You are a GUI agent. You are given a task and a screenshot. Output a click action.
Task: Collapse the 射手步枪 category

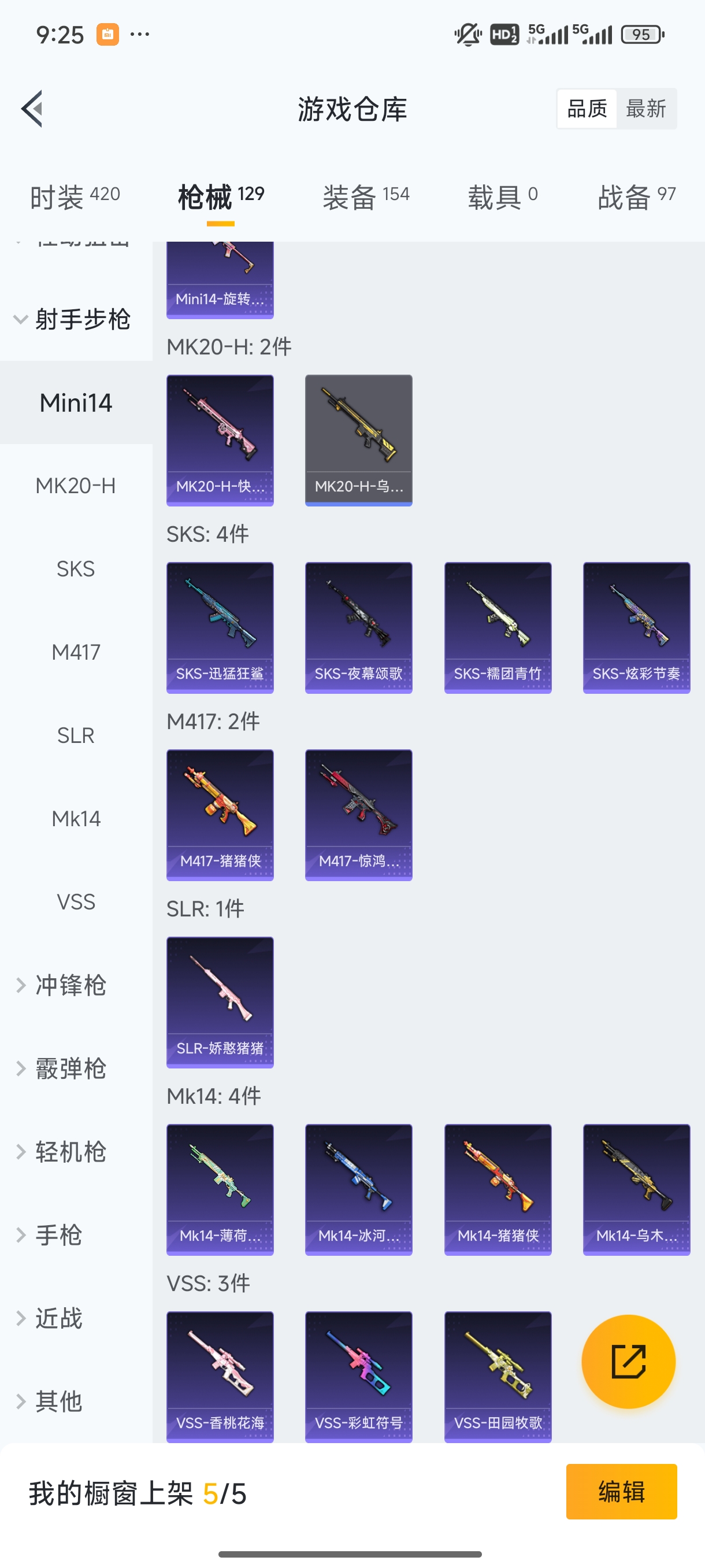tap(73, 319)
